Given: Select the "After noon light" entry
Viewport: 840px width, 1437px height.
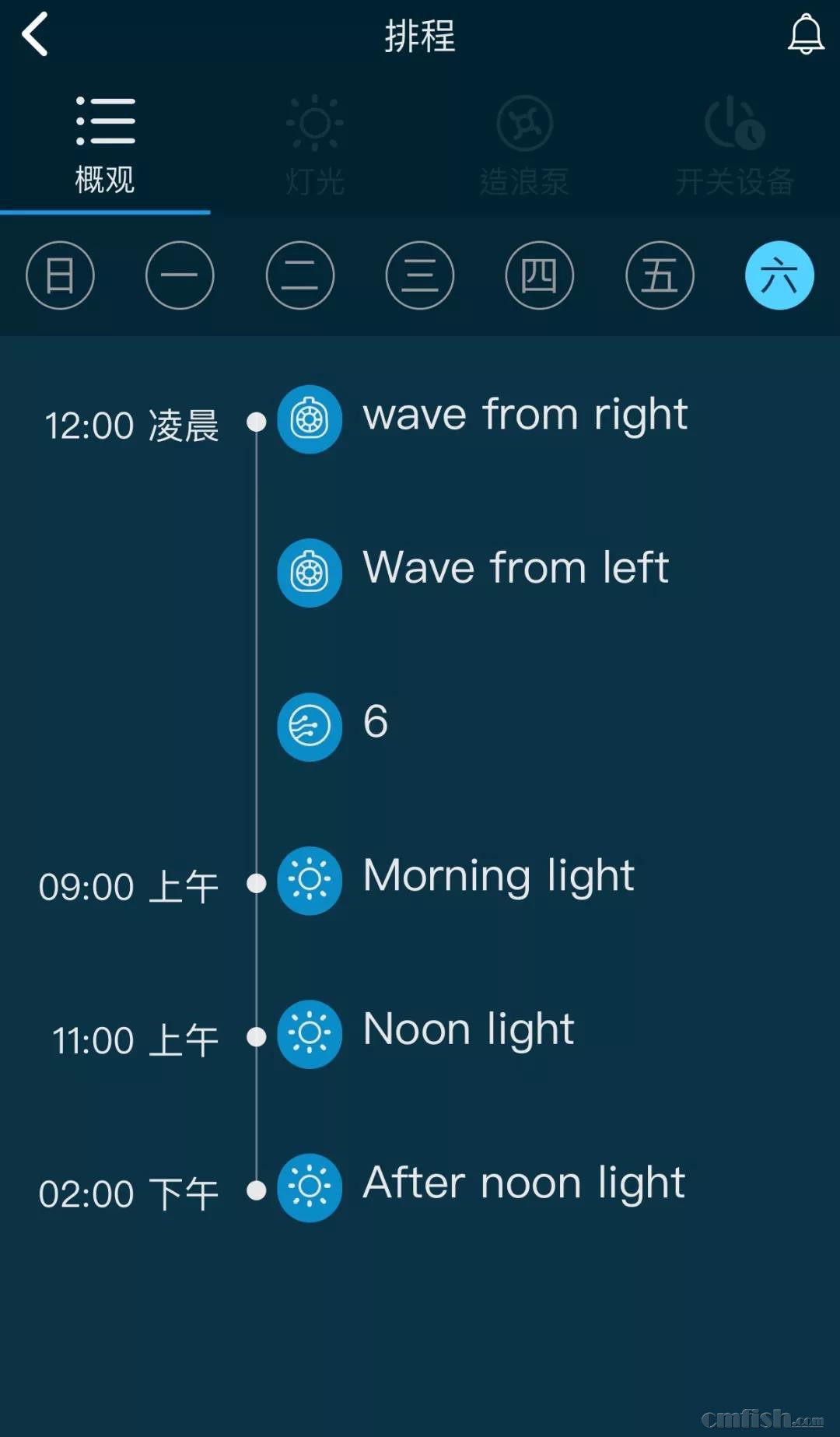Looking at the screenshot, I should click(x=523, y=1185).
